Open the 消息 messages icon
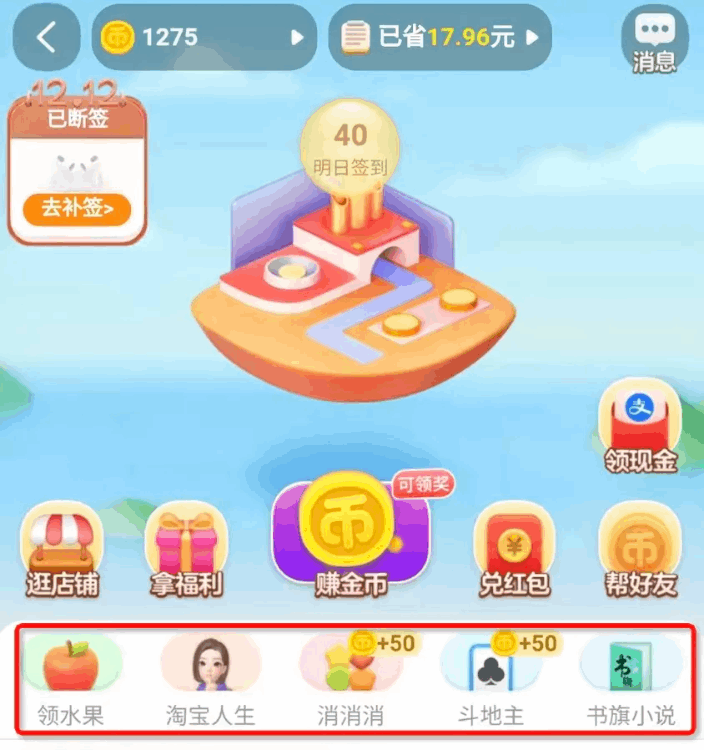 (654, 42)
